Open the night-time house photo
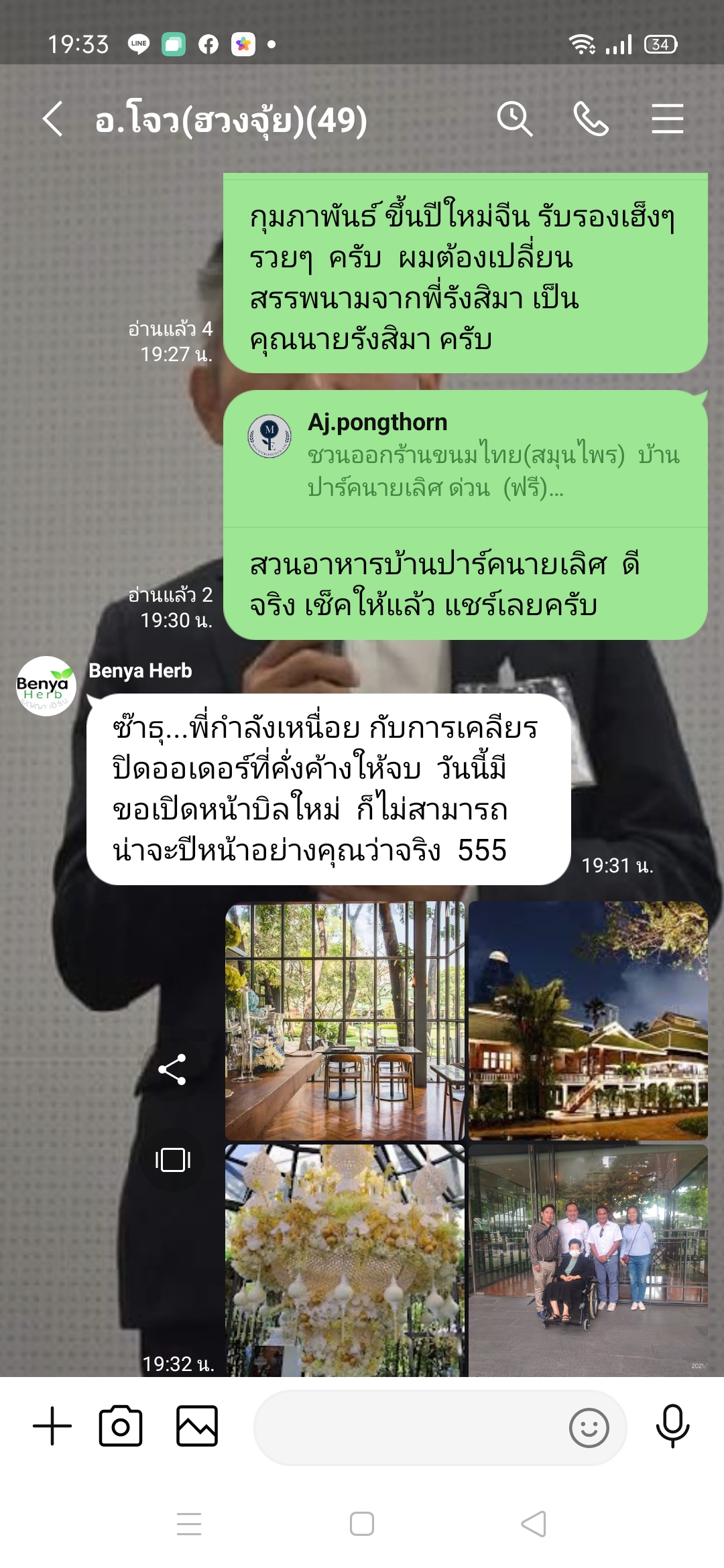Viewport: 724px width, 1568px height. (x=588, y=1021)
